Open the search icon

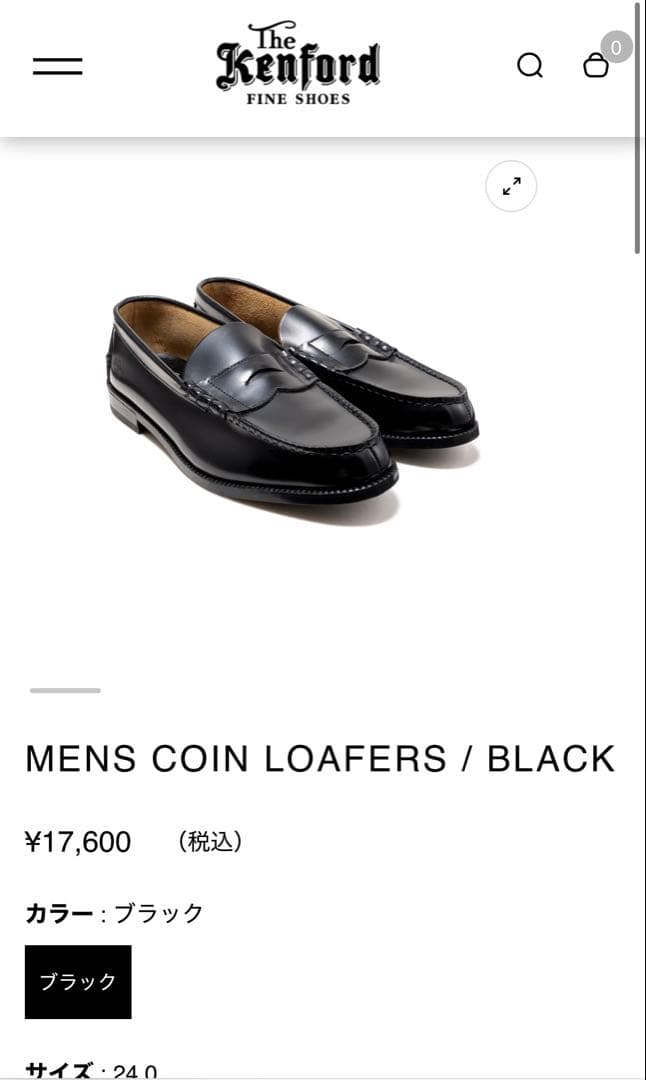pos(530,66)
